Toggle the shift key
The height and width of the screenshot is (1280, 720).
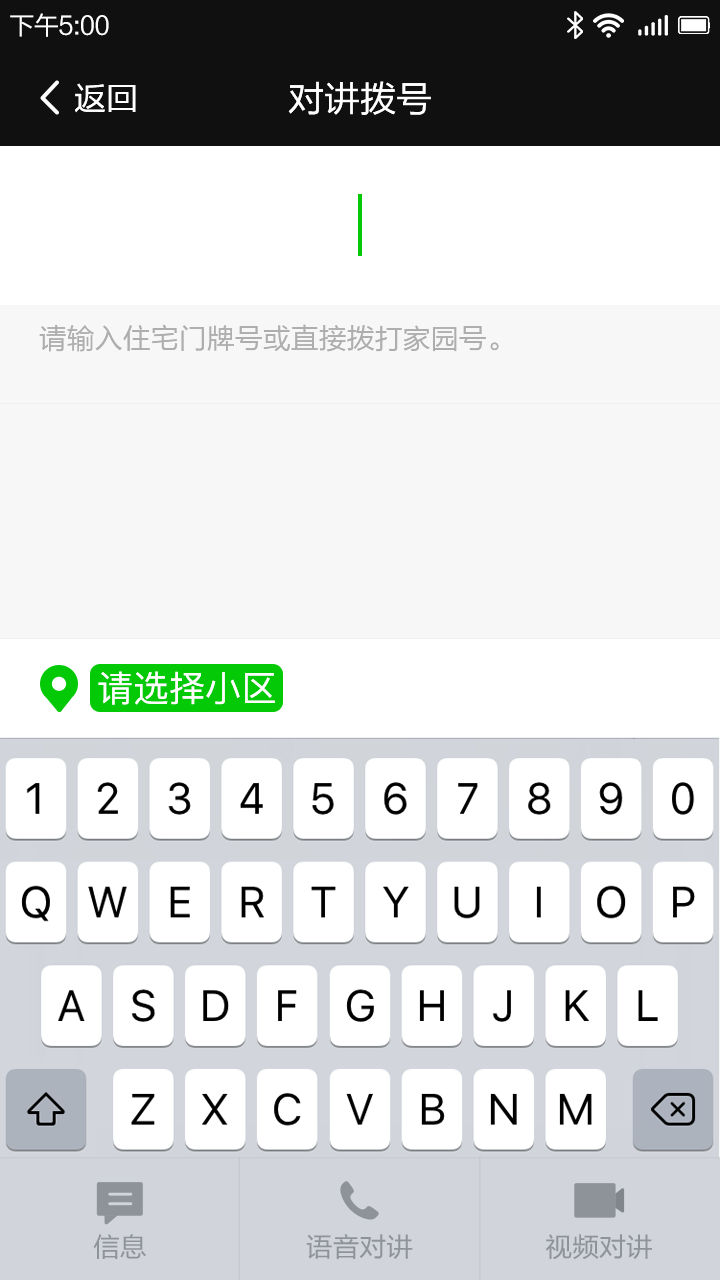[46, 1109]
